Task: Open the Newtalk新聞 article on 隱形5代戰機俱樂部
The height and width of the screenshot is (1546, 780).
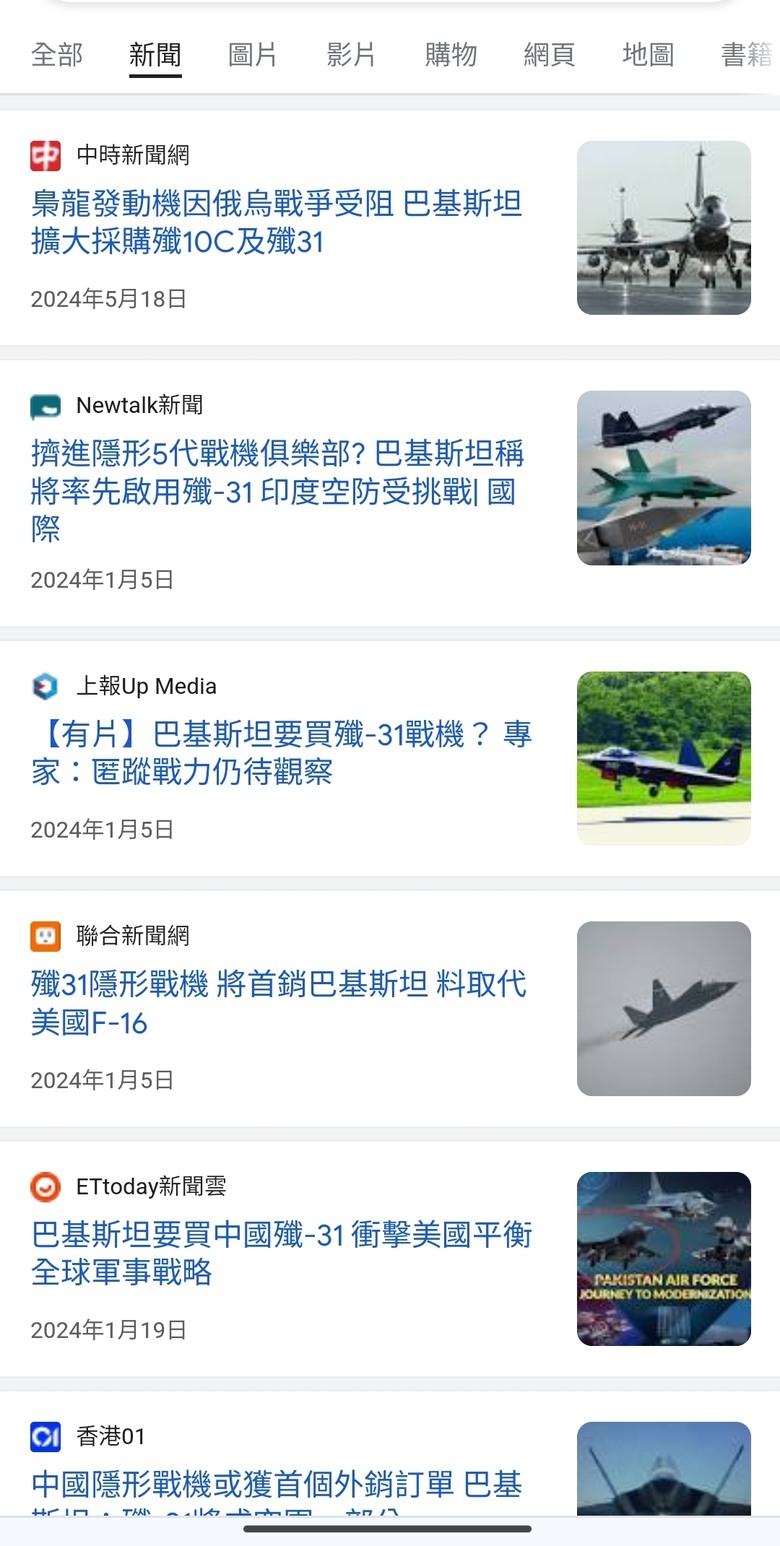Action: coord(278,491)
